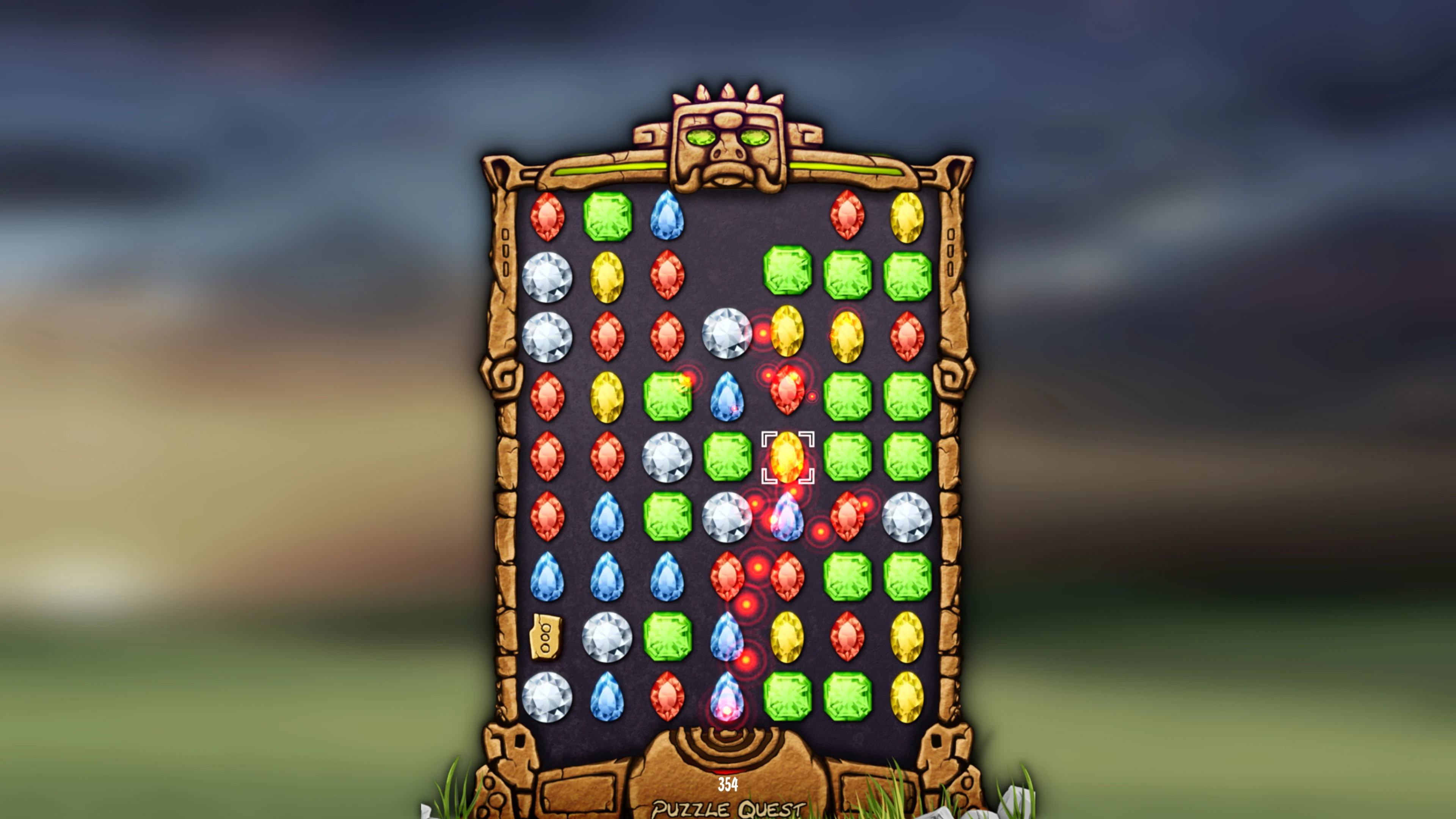Select the golden stone tablet tile

[x=546, y=637]
